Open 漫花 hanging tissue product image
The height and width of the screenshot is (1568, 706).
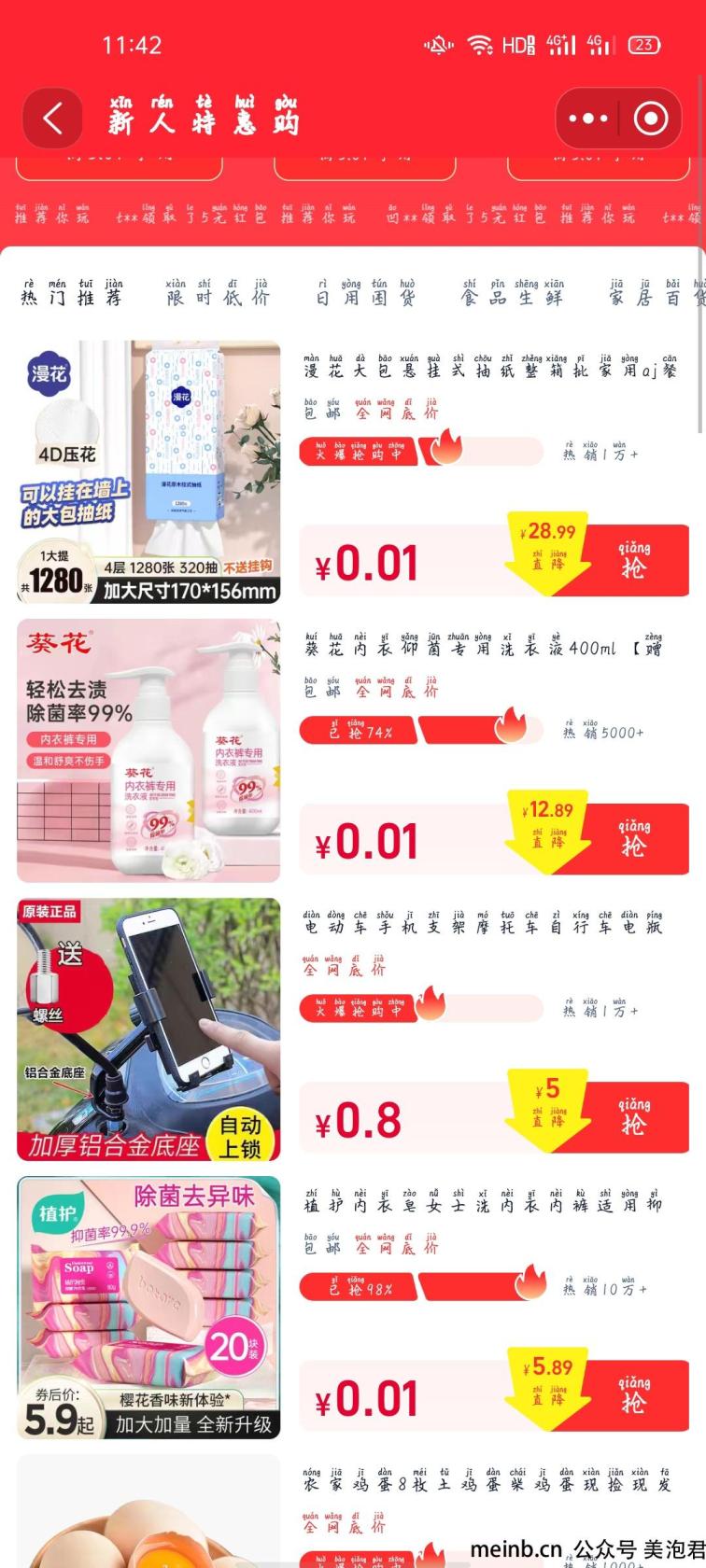tap(148, 472)
